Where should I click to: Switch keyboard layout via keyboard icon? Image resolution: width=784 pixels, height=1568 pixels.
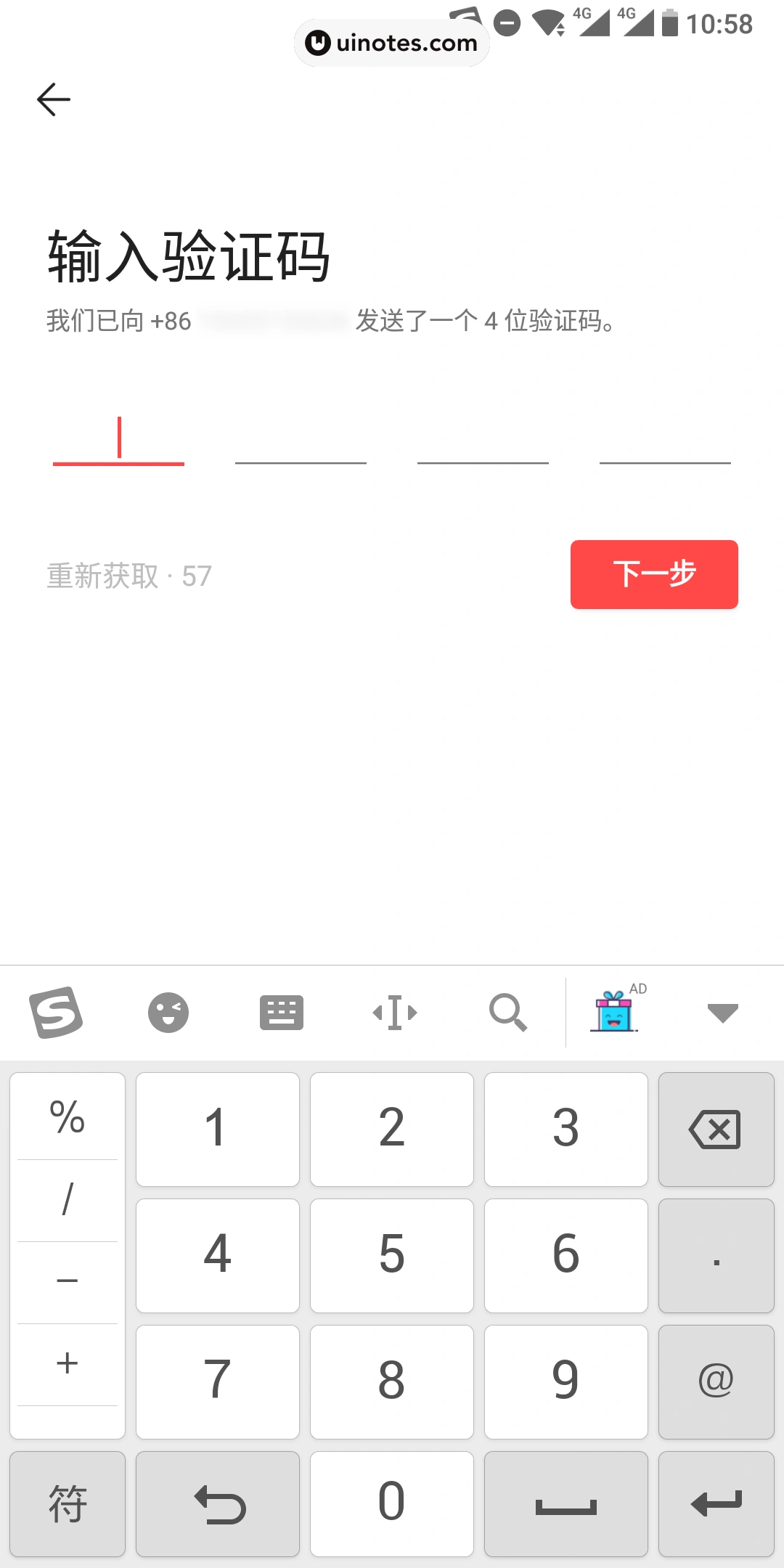pyautogui.click(x=282, y=1012)
